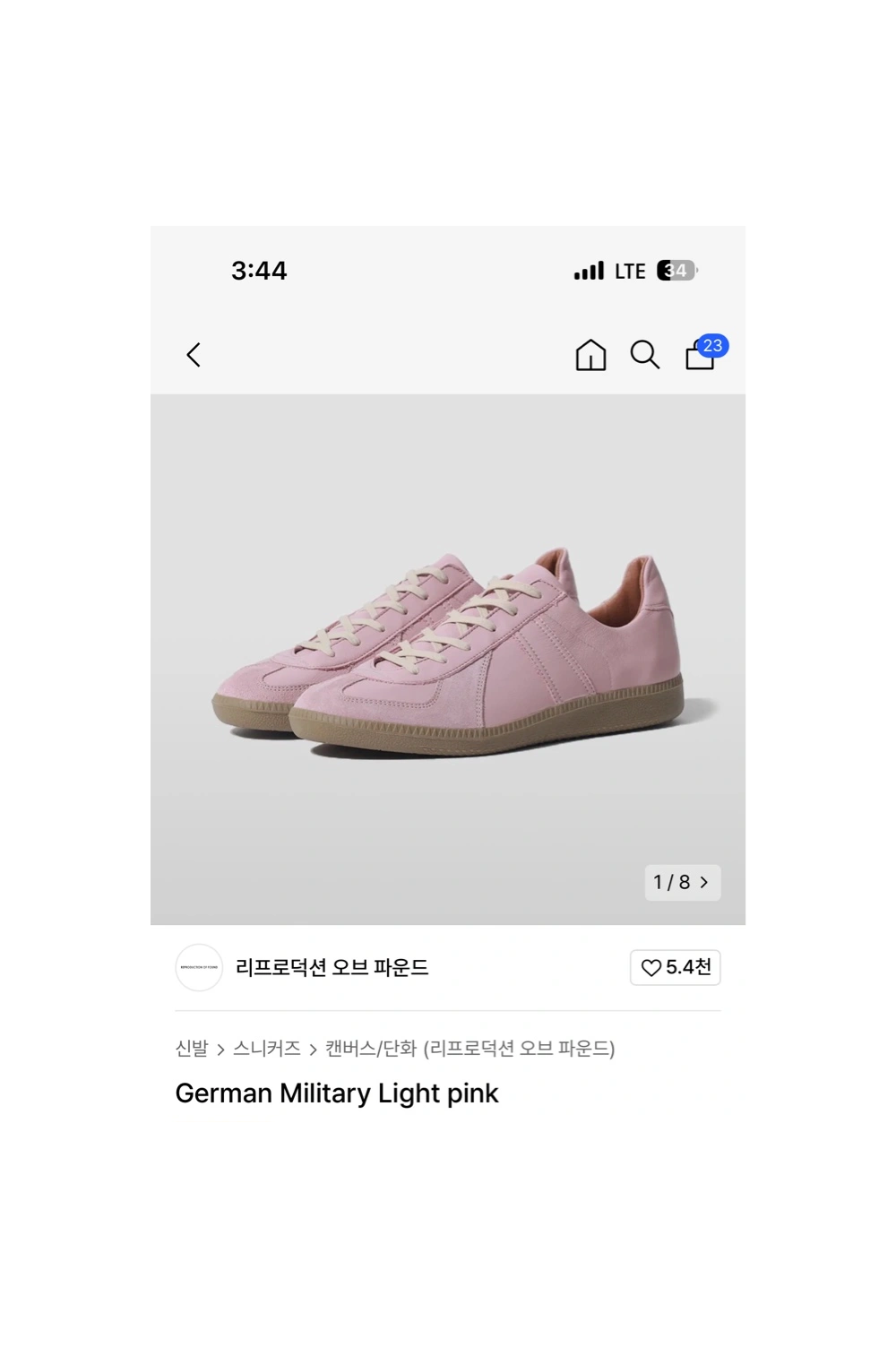This screenshot has width=896, height=1348.
Task: Open the 스니커즈 category breadcrumb
Action: click(x=267, y=1048)
